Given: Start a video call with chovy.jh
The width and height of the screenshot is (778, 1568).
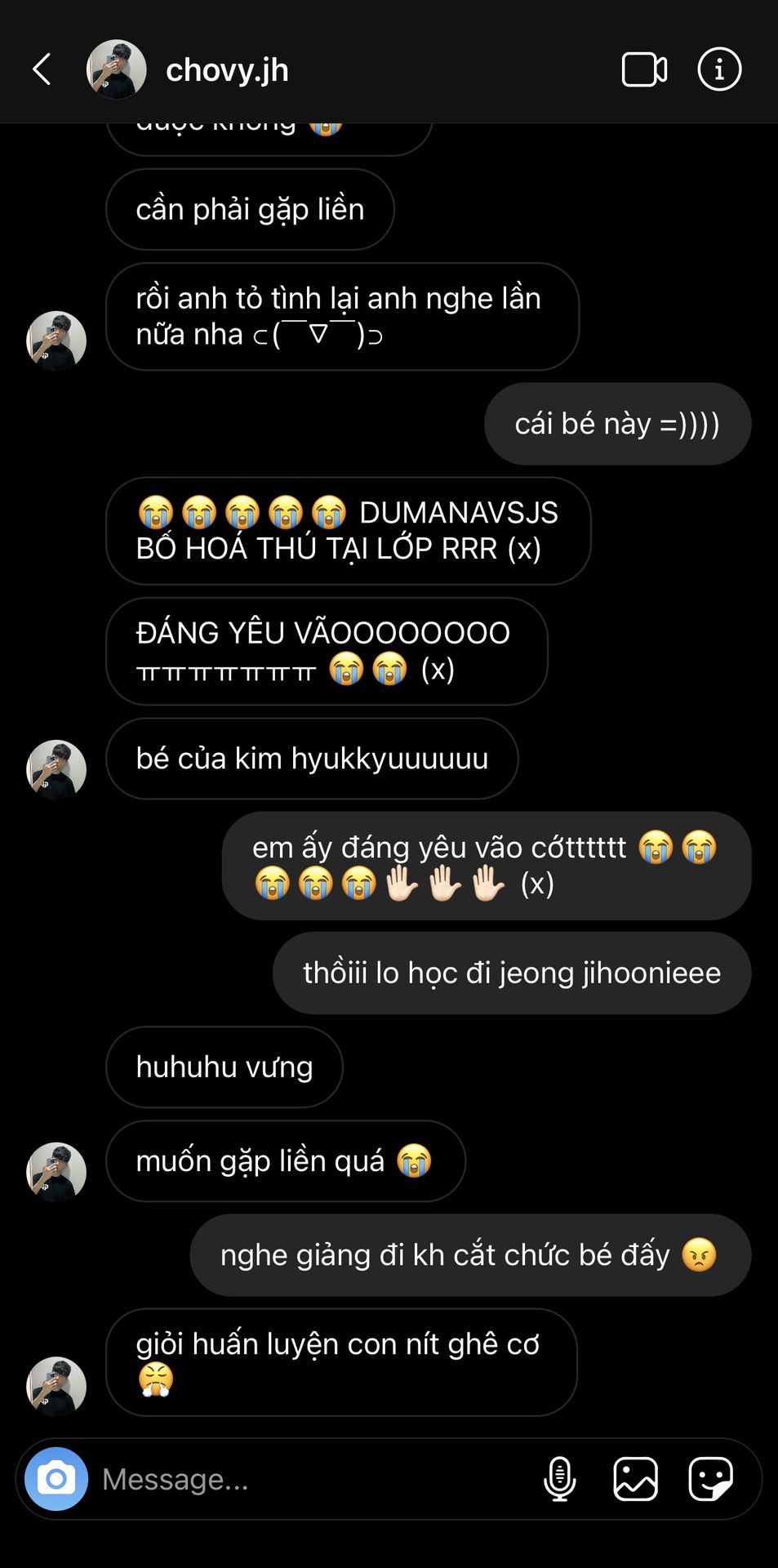Looking at the screenshot, I should [x=643, y=69].
